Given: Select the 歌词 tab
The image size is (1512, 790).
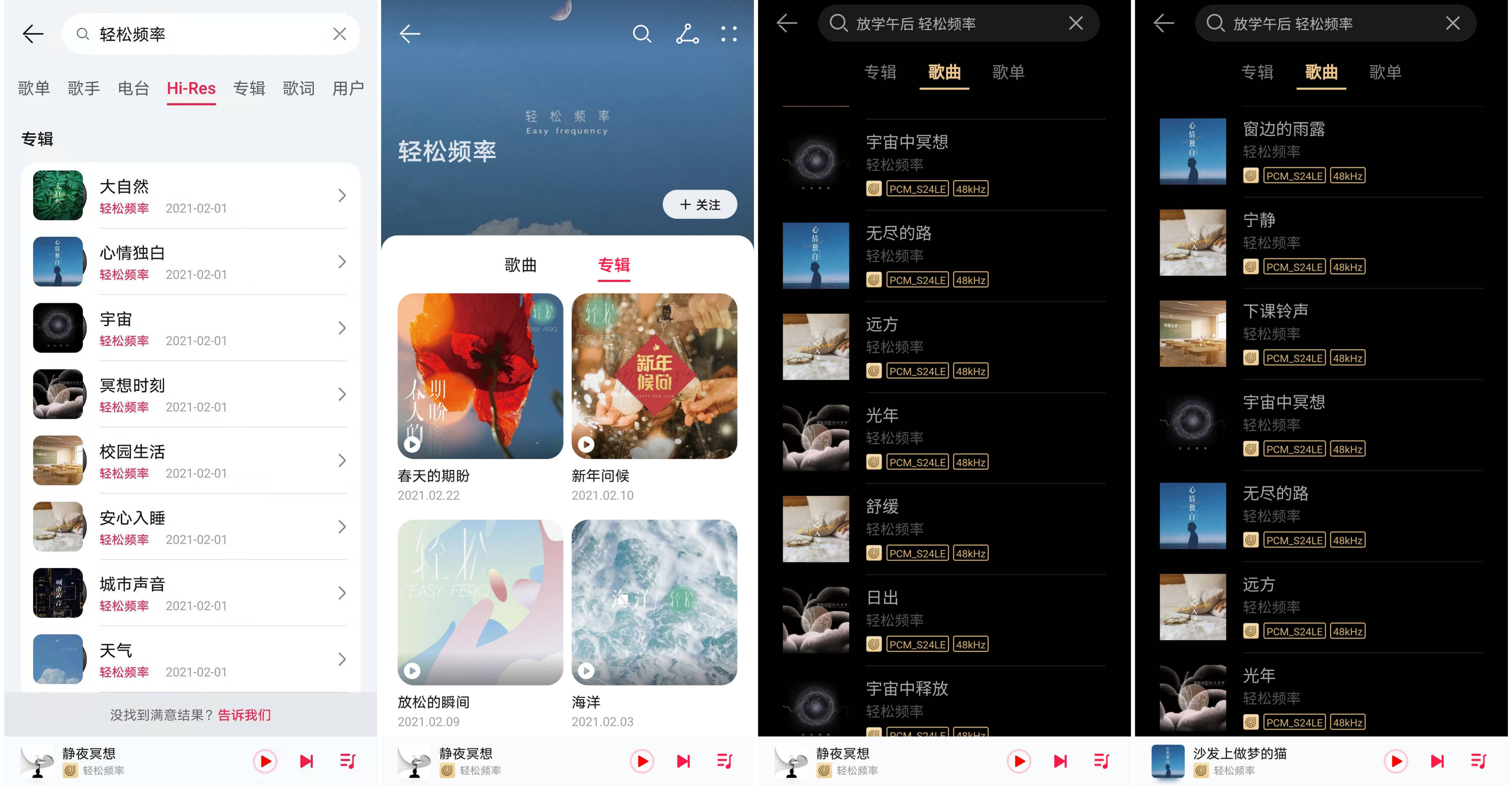Looking at the screenshot, I should pyautogui.click(x=298, y=89).
